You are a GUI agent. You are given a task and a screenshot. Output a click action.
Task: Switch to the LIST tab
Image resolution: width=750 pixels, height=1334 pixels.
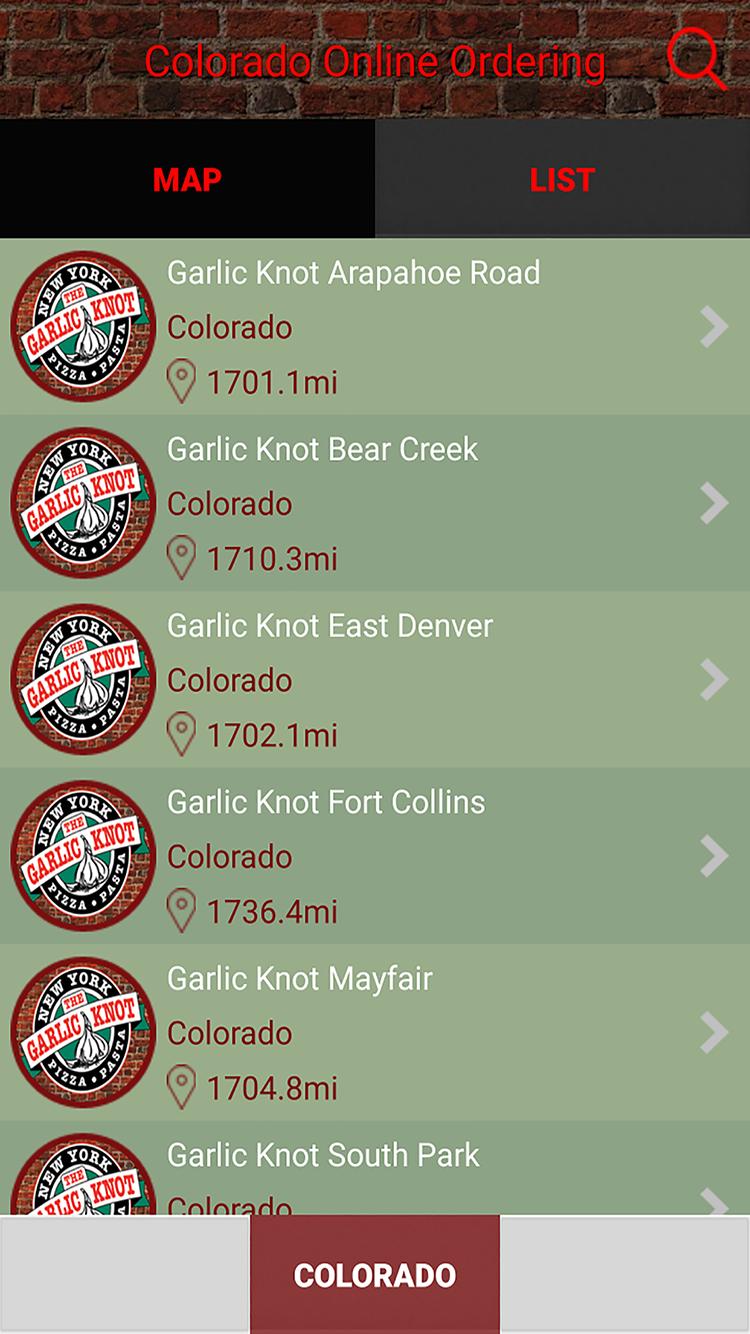(562, 180)
